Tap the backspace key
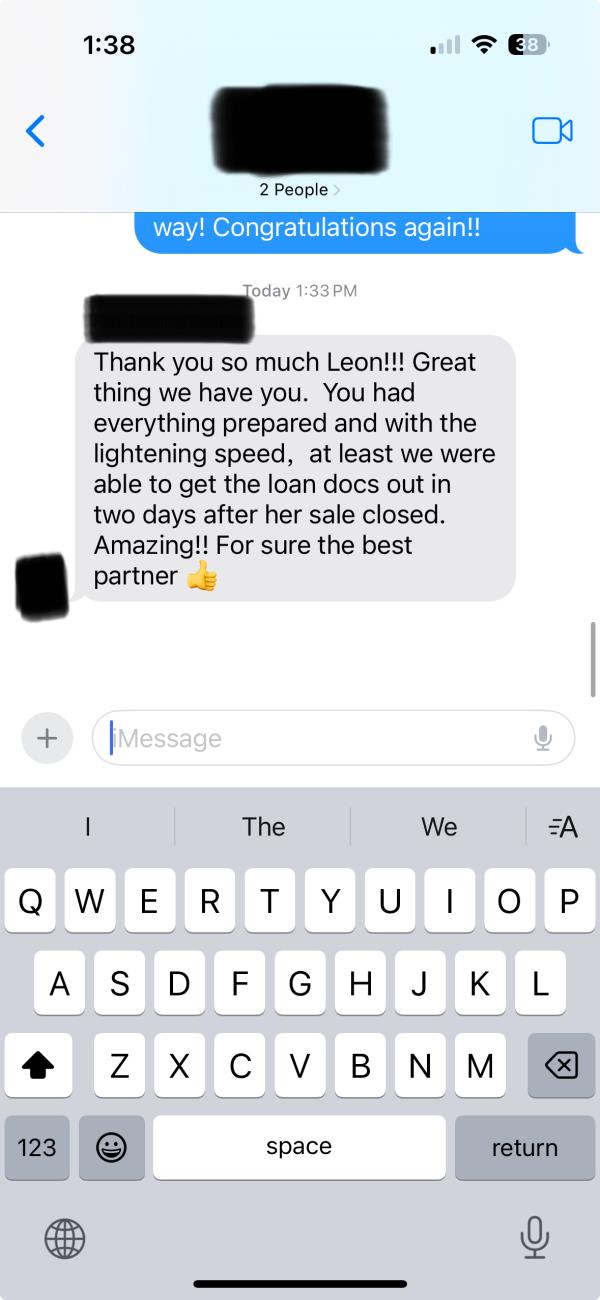 point(561,1066)
